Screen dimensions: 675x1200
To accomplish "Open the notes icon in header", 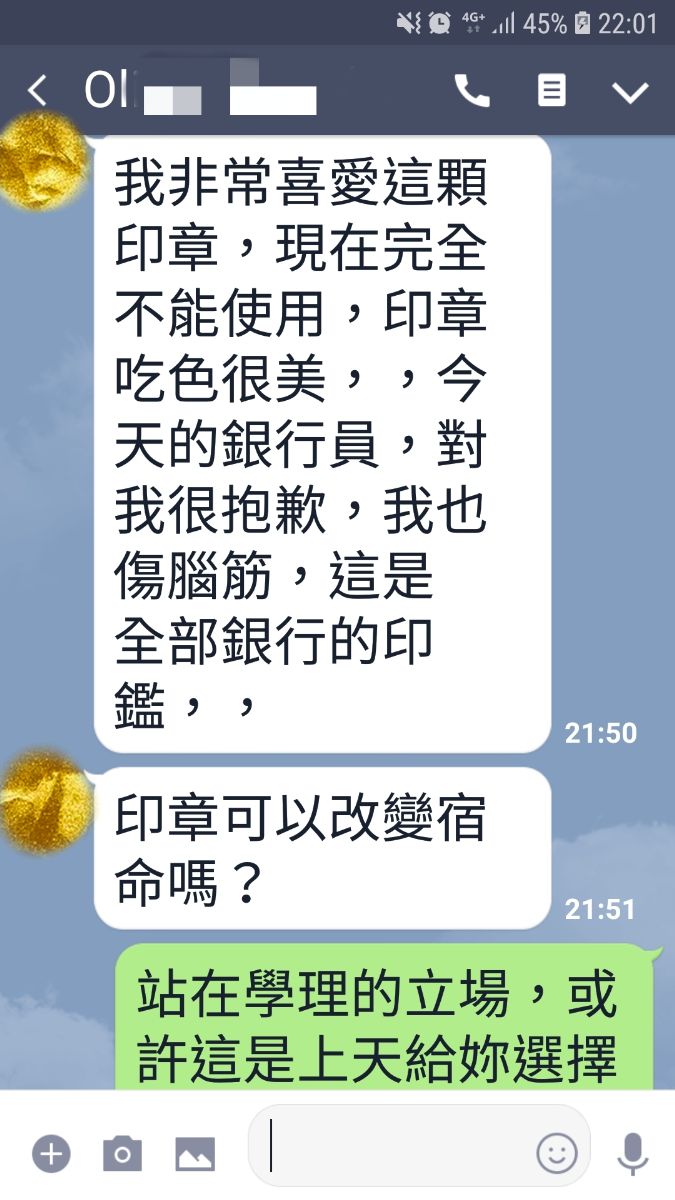I will [551, 91].
